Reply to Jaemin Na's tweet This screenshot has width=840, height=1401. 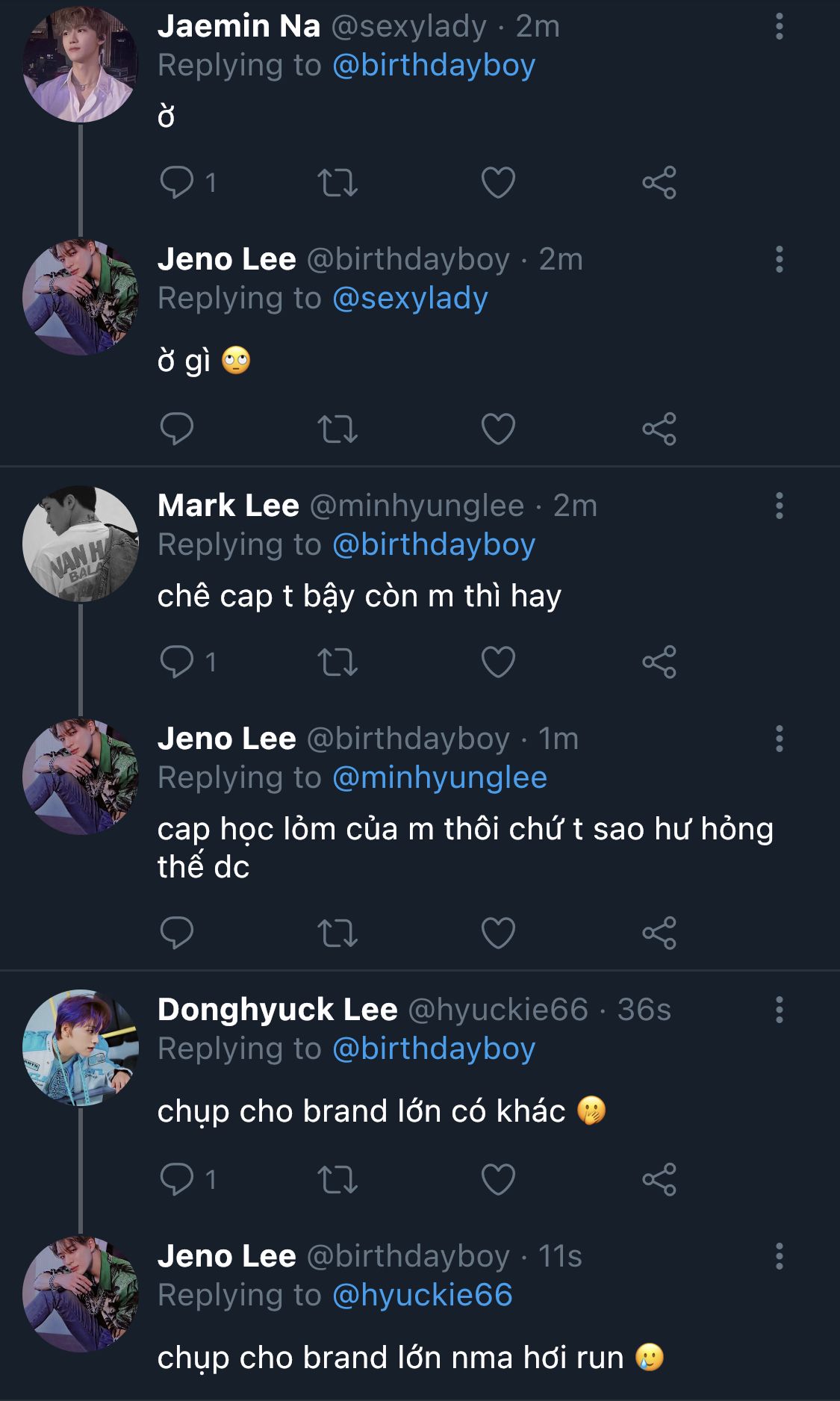point(177,182)
